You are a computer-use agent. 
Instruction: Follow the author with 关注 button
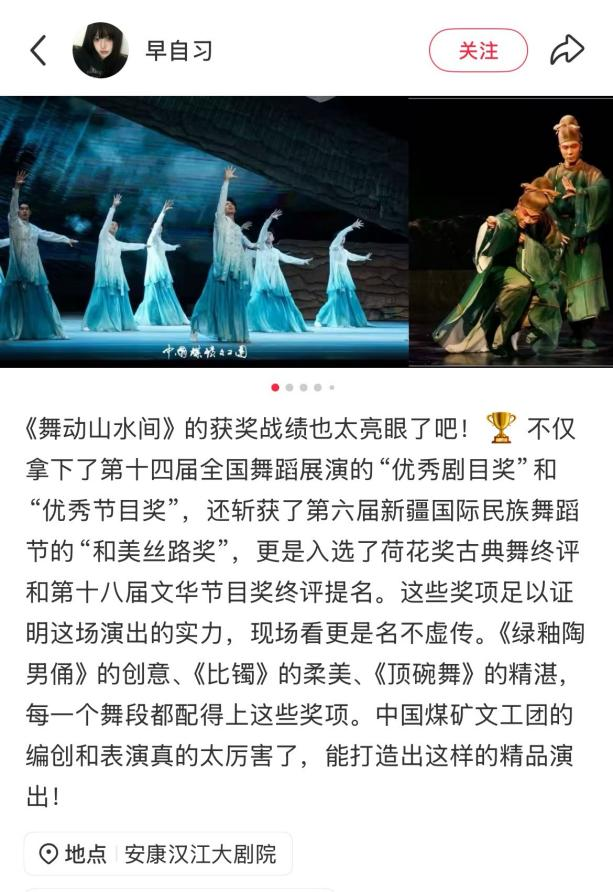[x=477, y=50]
